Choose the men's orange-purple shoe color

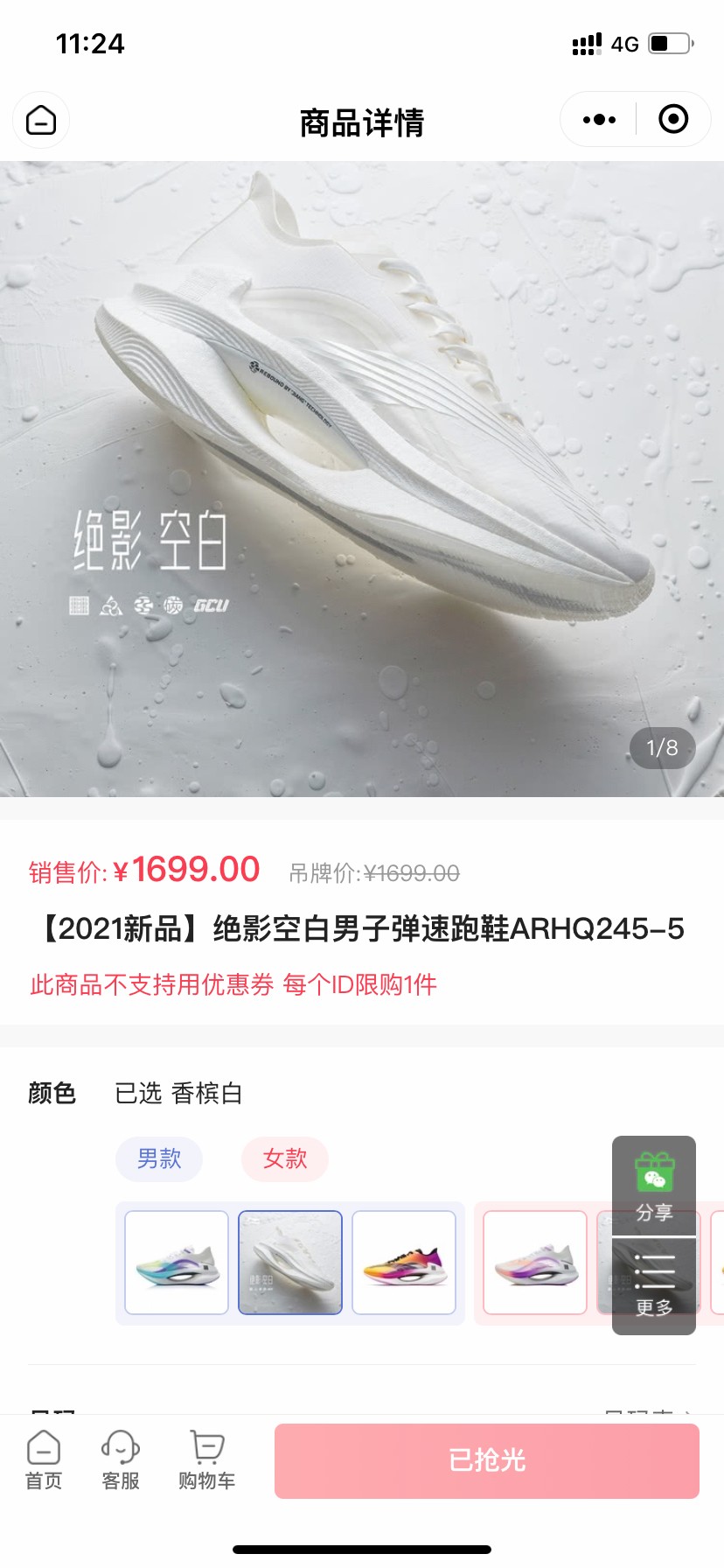click(x=404, y=1263)
